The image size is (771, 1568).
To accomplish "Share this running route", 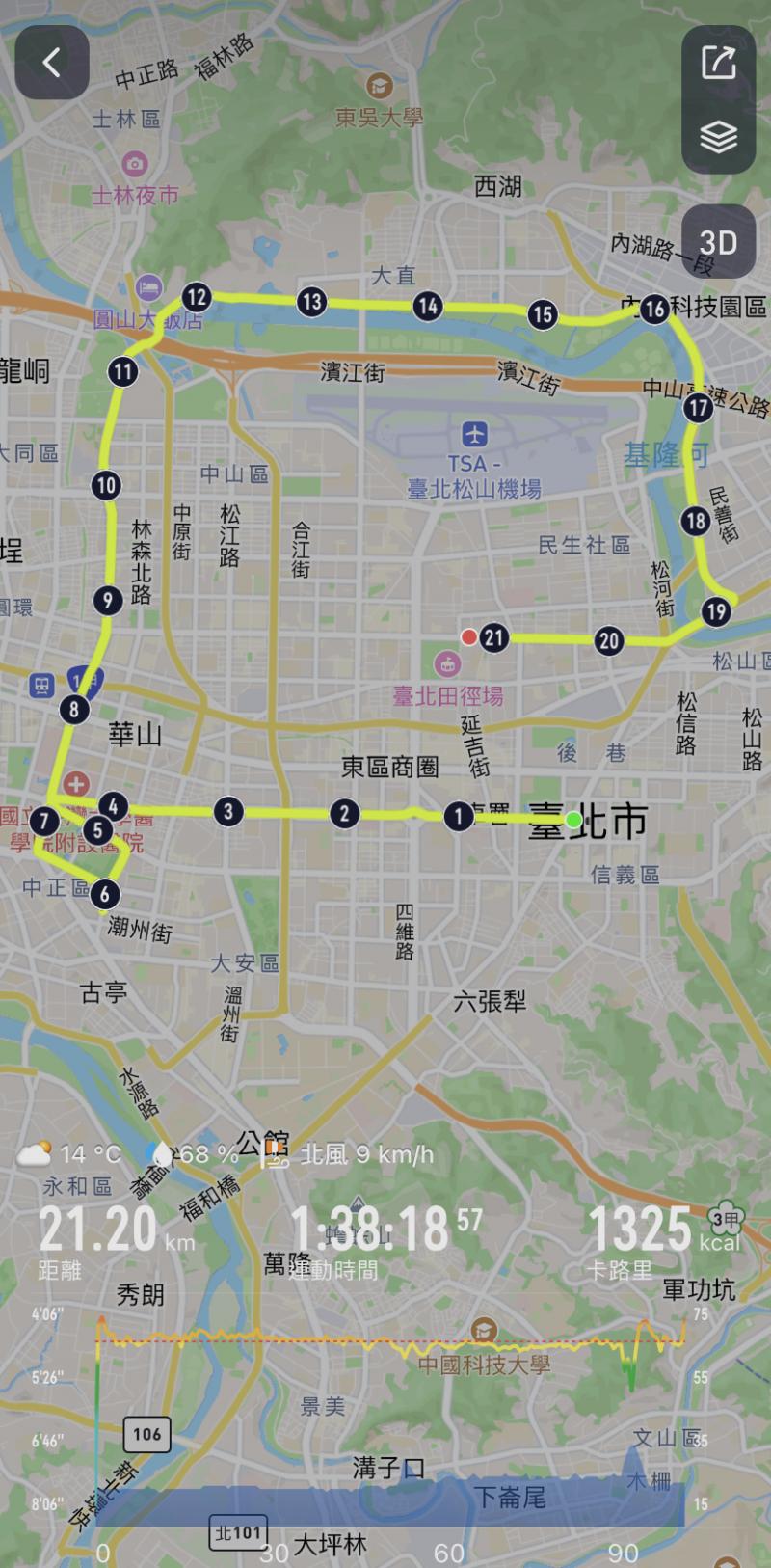I will pos(718,63).
